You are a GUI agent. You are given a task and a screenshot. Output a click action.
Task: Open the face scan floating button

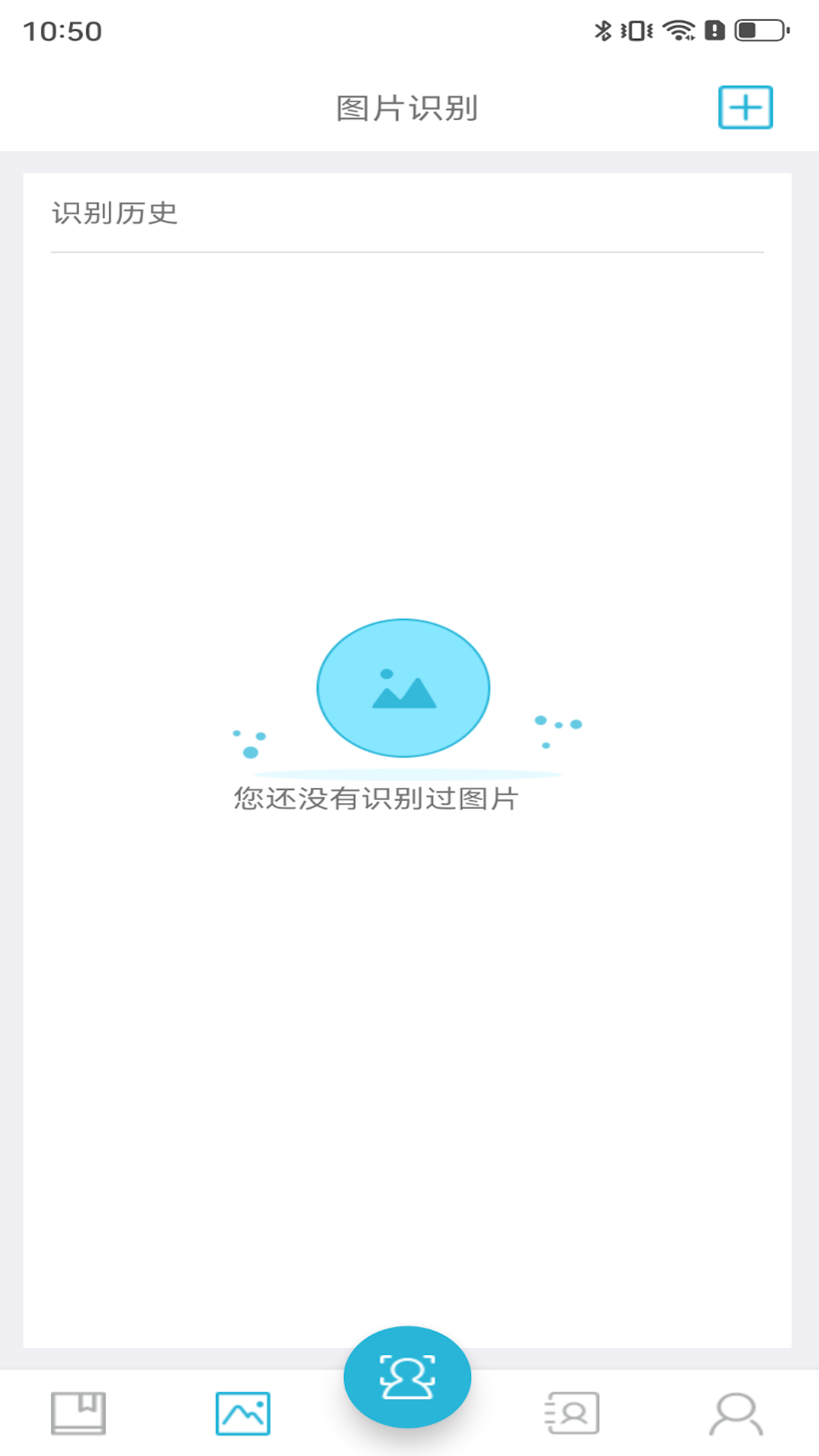[x=407, y=1376]
